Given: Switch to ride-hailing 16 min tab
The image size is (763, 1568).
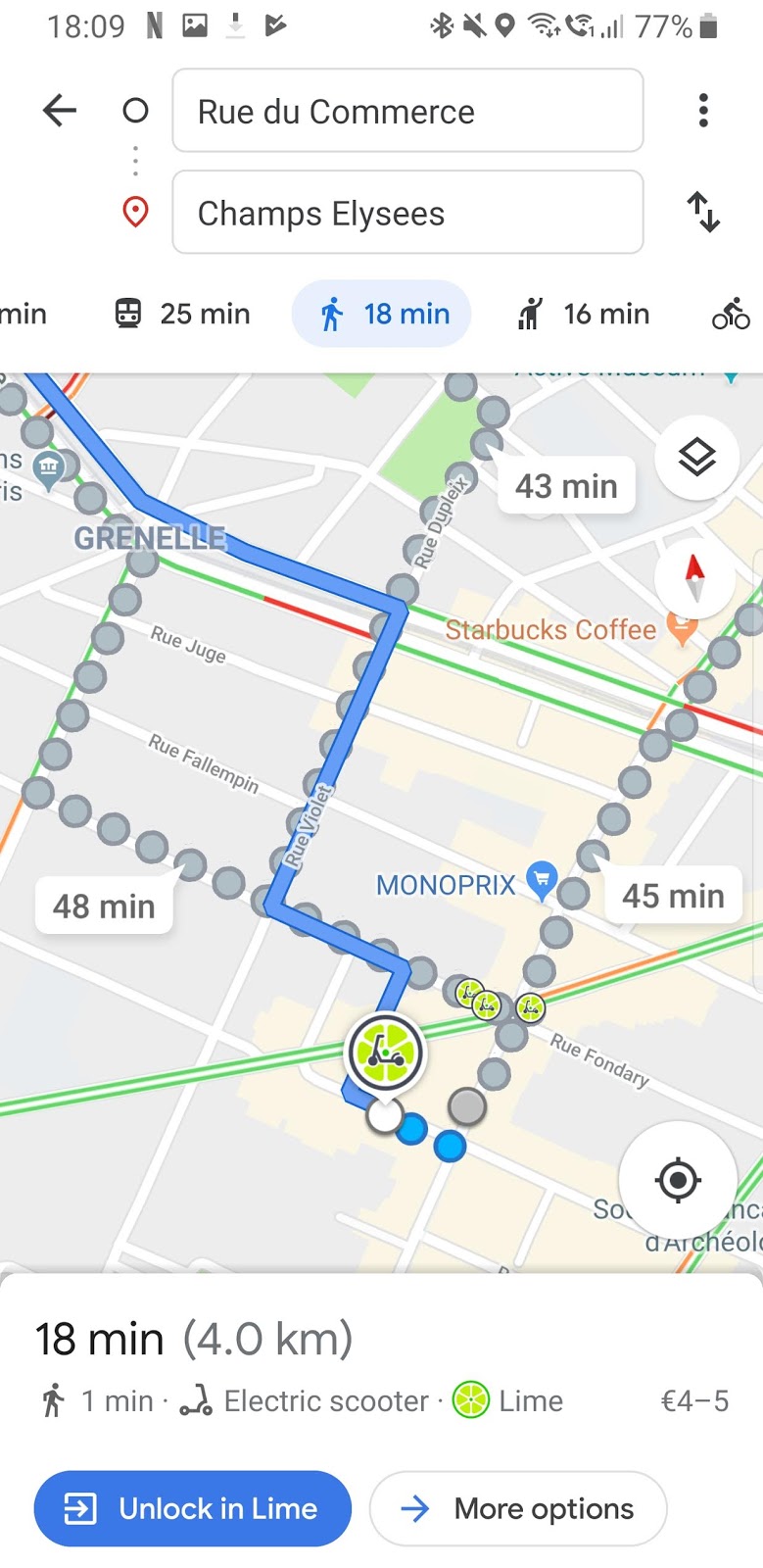Looking at the screenshot, I should tap(583, 314).
